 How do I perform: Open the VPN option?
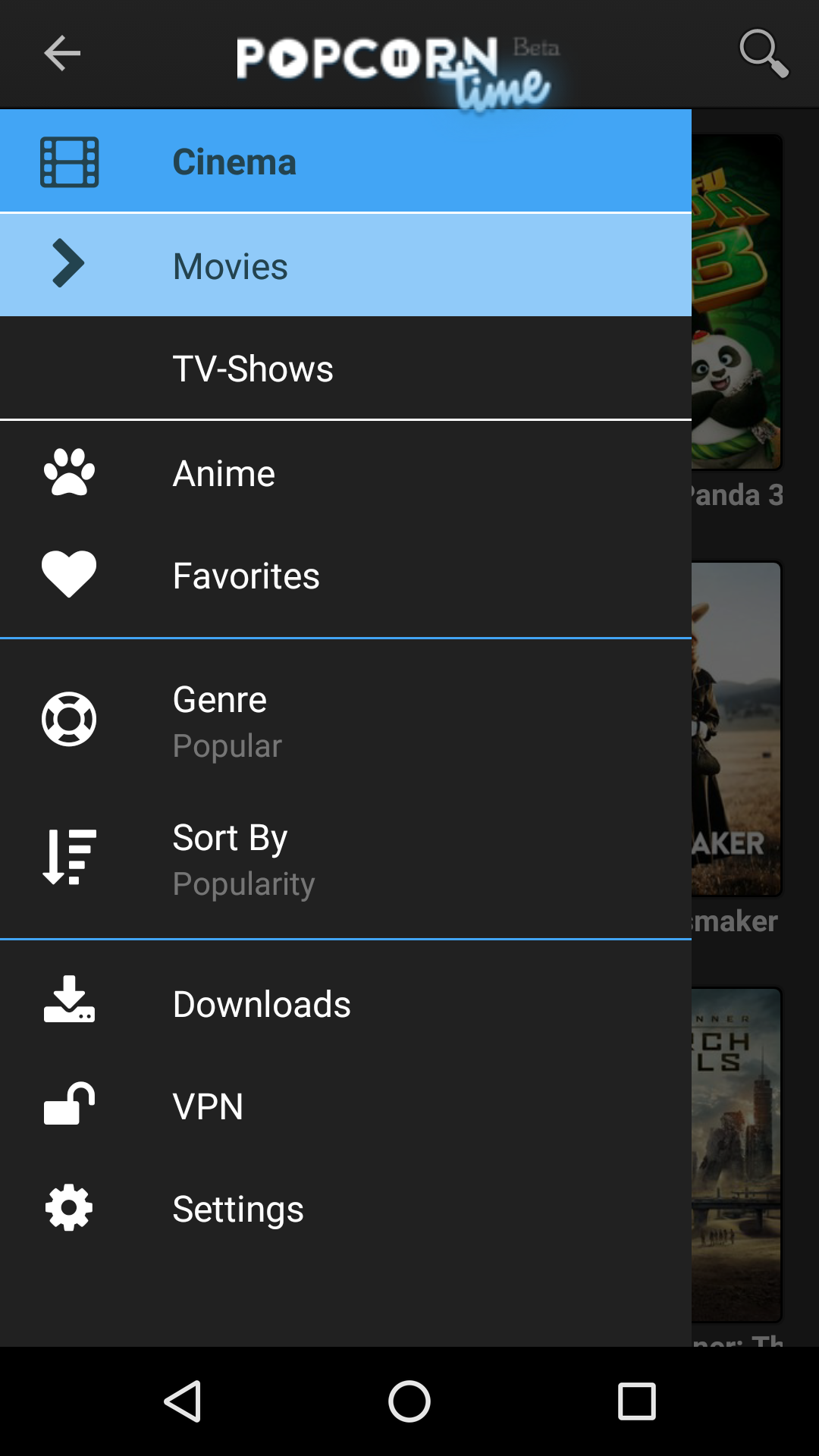pyautogui.click(x=345, y=1106)
